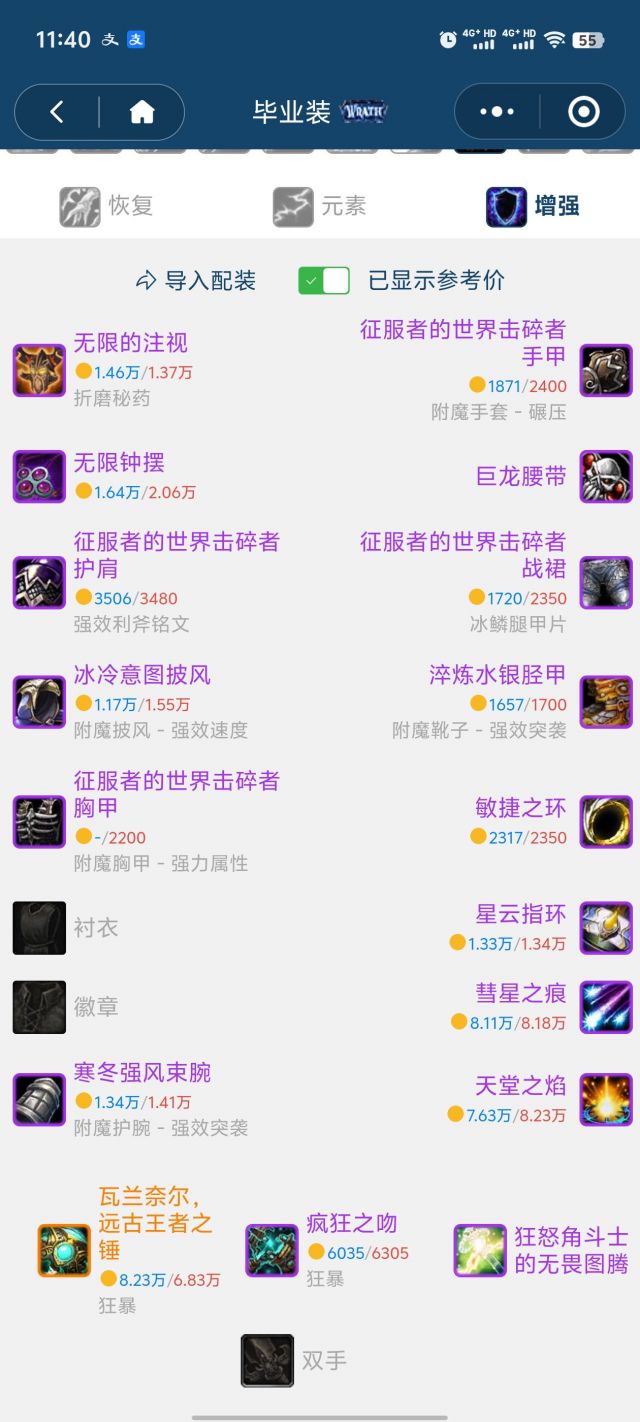640x1422 pixels.
Task: Open the 无限的注视 item
Action: click(x=130, y=343)
